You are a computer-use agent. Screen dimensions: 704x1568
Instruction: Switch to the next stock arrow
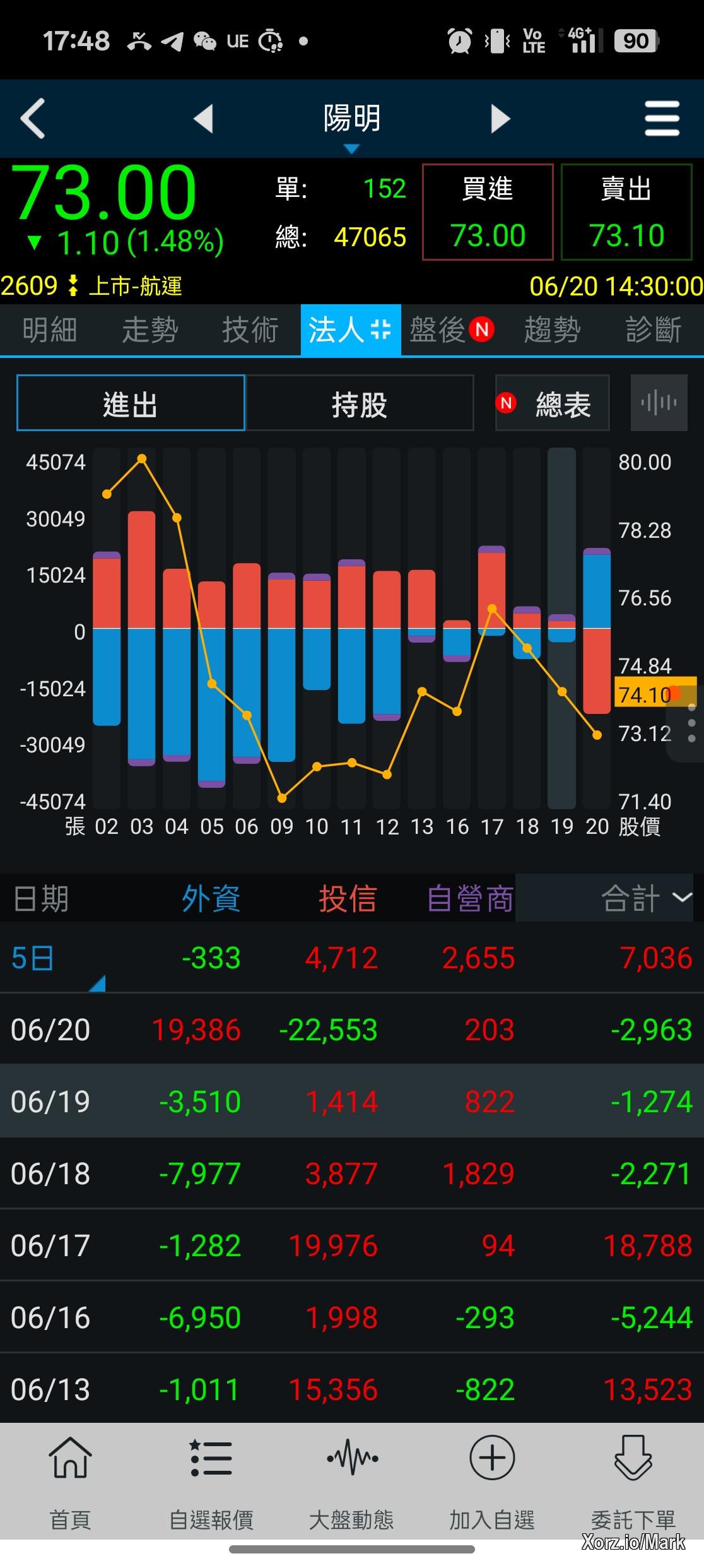500,119
